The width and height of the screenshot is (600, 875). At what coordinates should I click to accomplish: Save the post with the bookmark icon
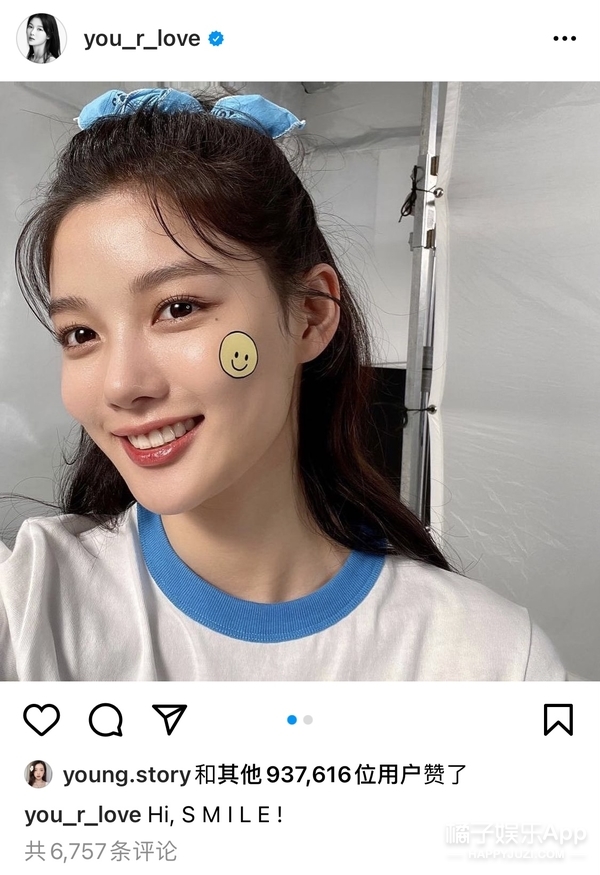pos(558,719)
